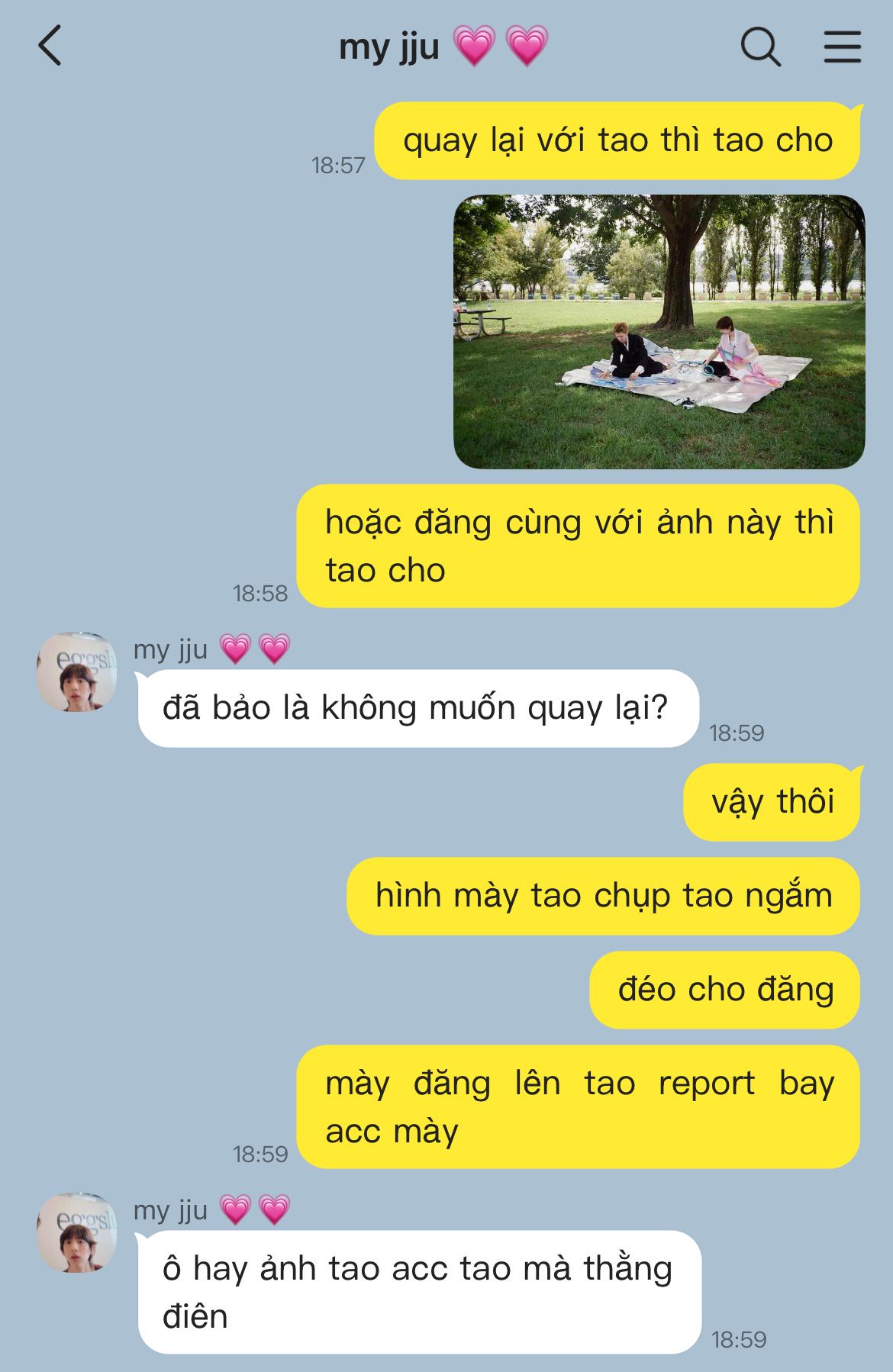Go back to the chat list
893x1372 pixels.
pyautogui.click(x=50, y=46)
